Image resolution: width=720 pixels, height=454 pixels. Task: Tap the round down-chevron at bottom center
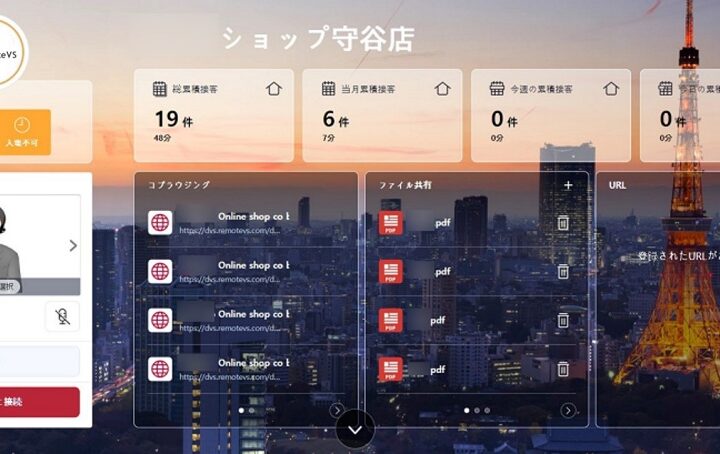[x=355, y=429]
